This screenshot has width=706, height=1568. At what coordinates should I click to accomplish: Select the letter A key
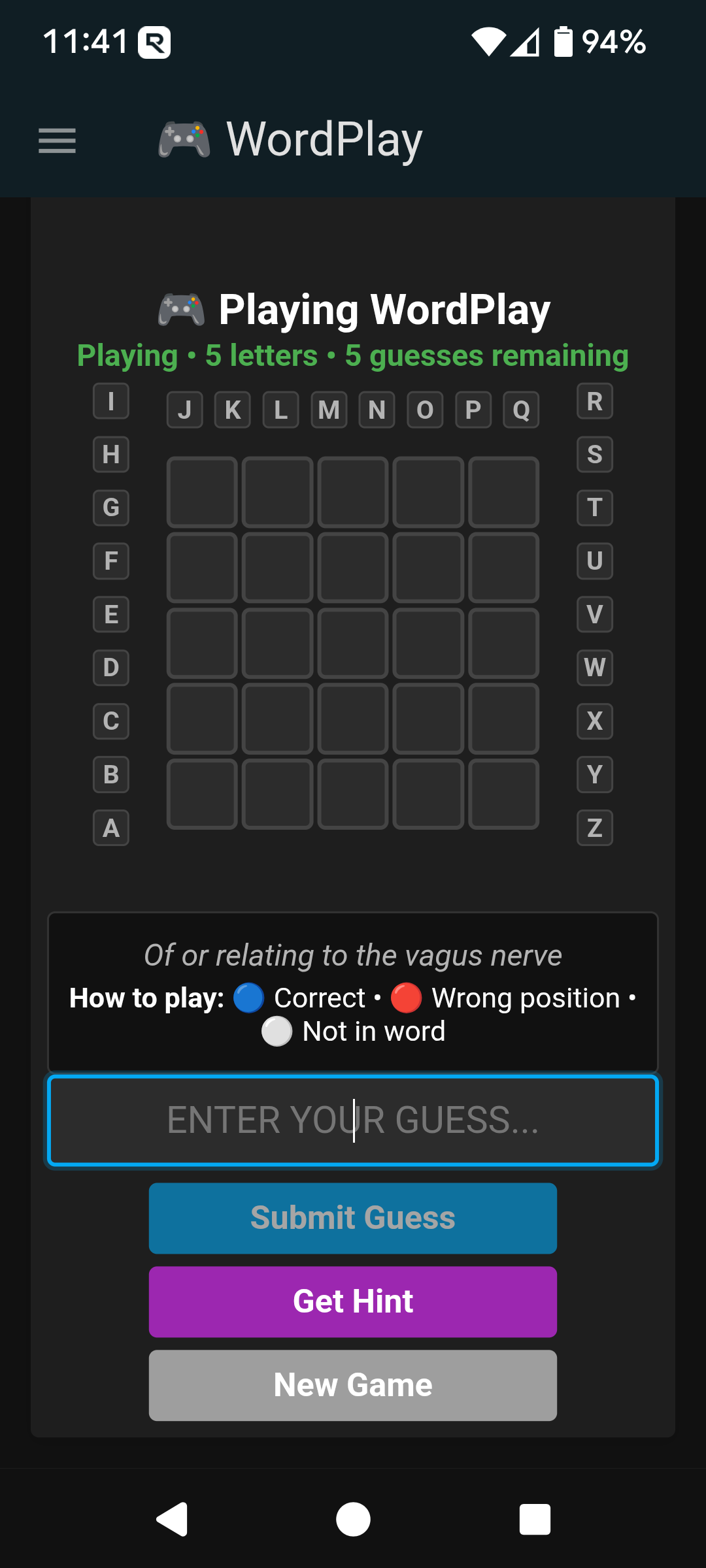pos(111,828)
